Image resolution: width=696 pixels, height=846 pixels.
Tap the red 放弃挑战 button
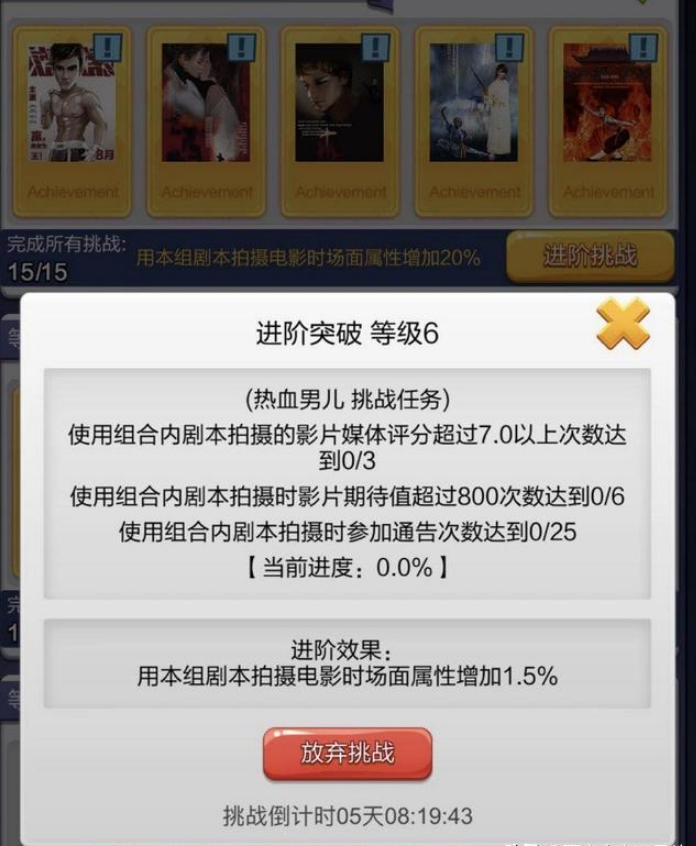(x=347, y=753)
